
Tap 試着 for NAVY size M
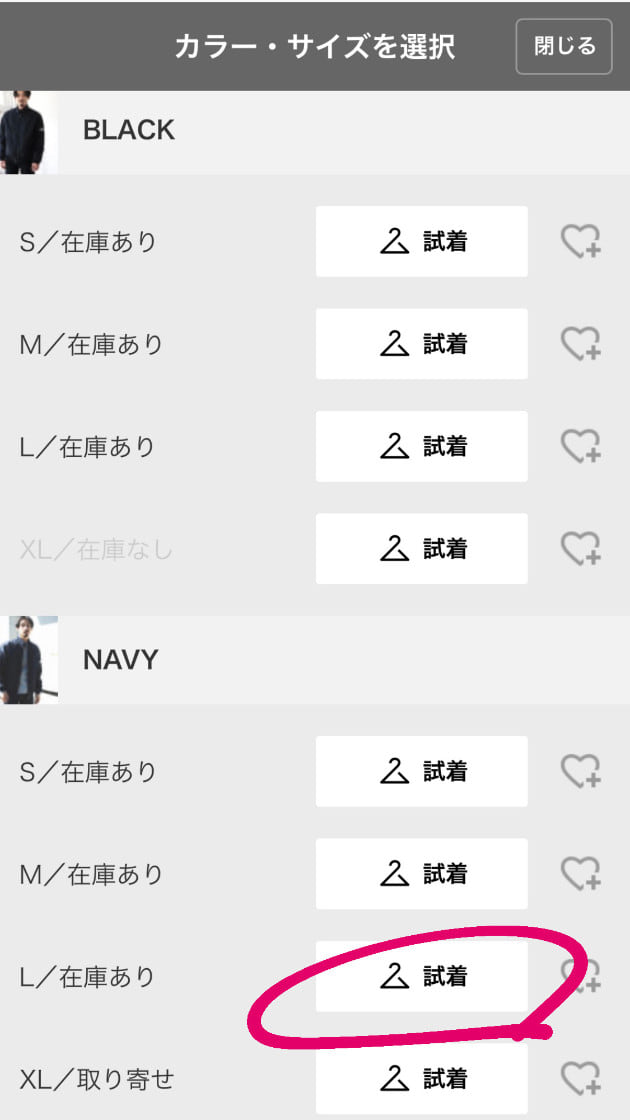click(421, 874)
